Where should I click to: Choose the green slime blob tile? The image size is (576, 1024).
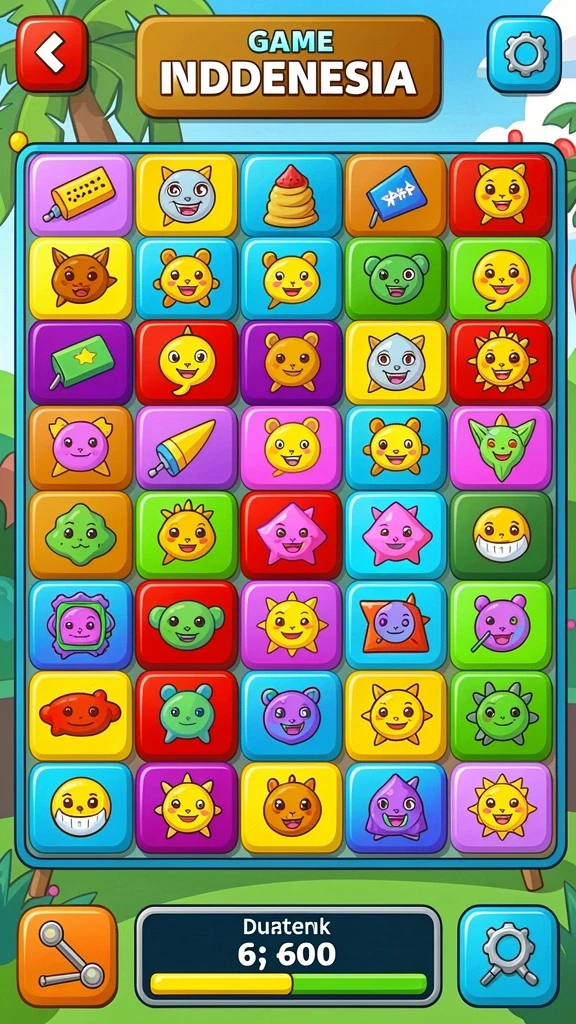pos(80,534)
